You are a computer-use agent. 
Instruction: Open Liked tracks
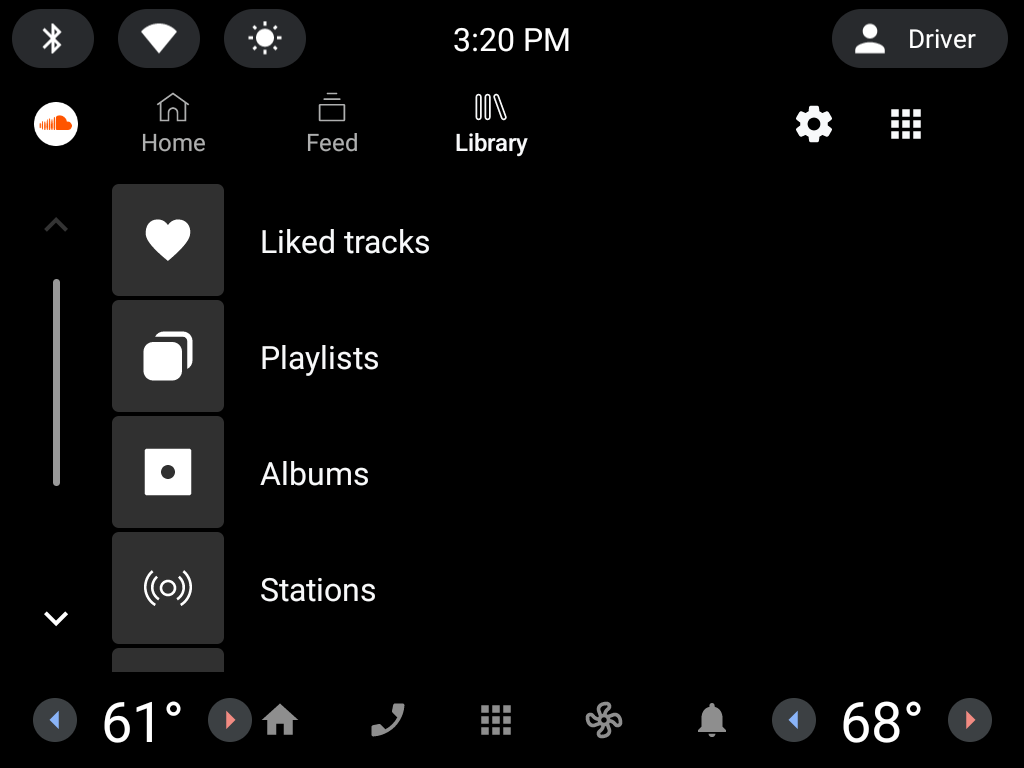coord(344,241)
